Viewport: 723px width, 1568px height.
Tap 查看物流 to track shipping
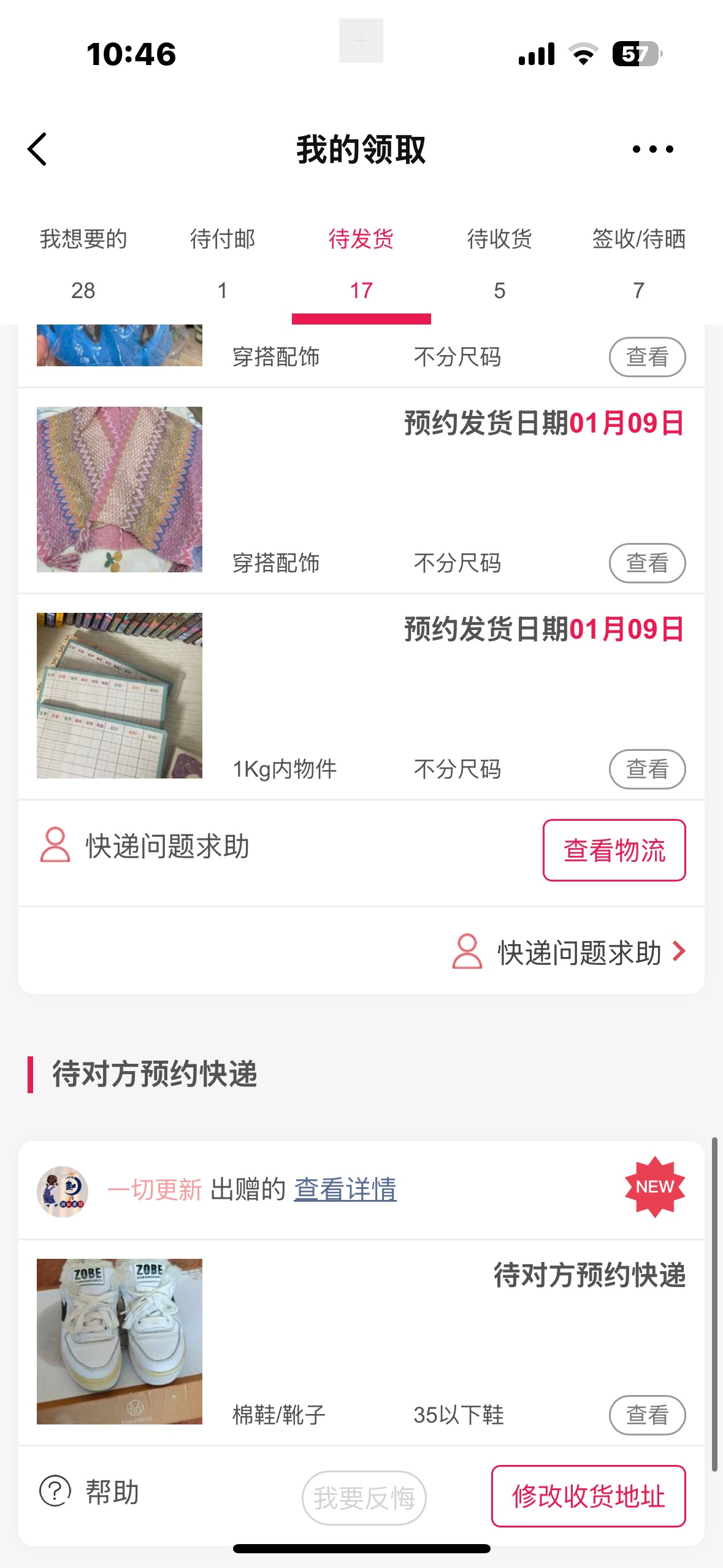tap(614, 850)
